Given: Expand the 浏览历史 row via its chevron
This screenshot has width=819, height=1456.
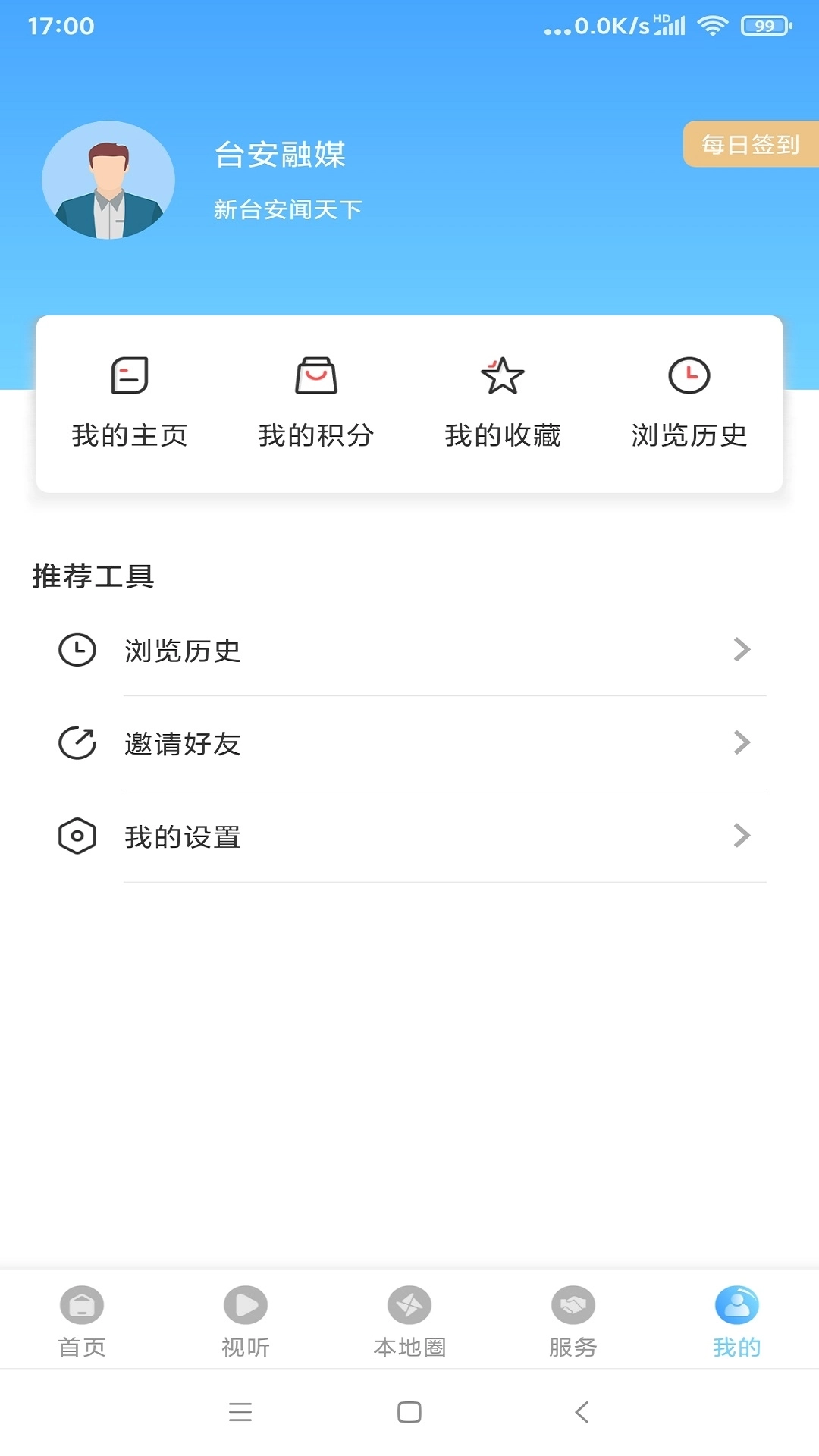Looking at the screenshot, I should [x=742, y=650].
